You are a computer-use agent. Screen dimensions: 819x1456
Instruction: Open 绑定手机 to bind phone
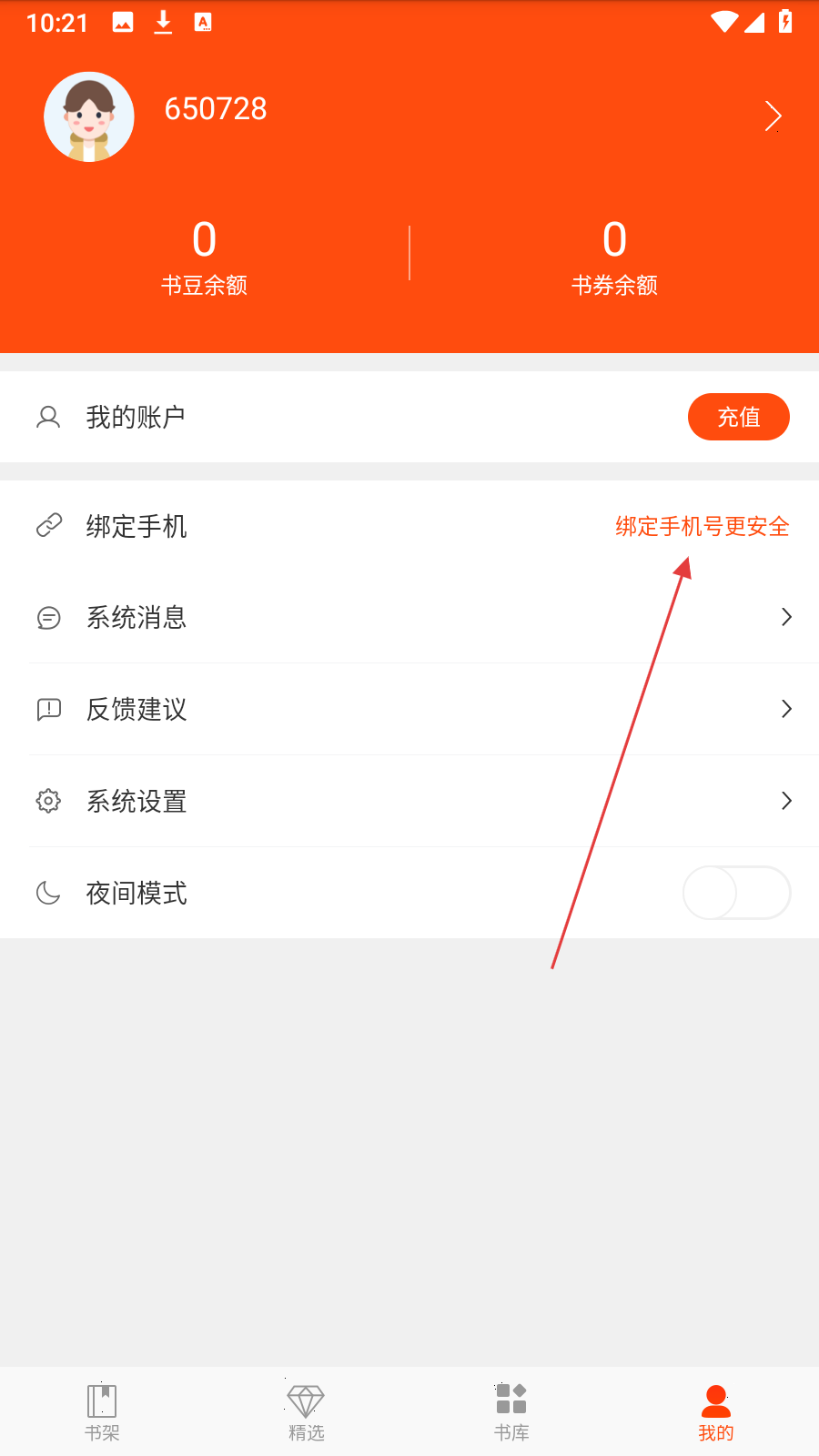[409, 526]
